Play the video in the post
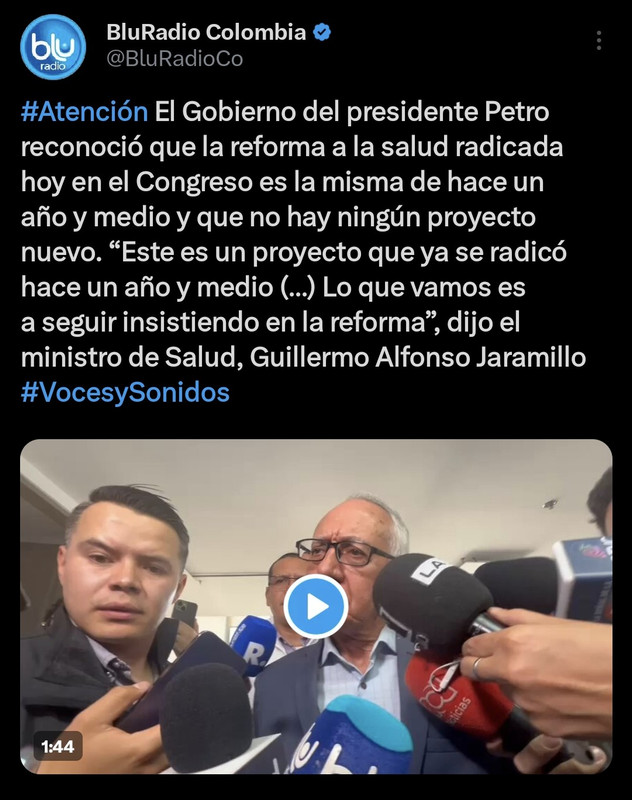This screenshot has width=632, height=800. click(x=315, y=607)
